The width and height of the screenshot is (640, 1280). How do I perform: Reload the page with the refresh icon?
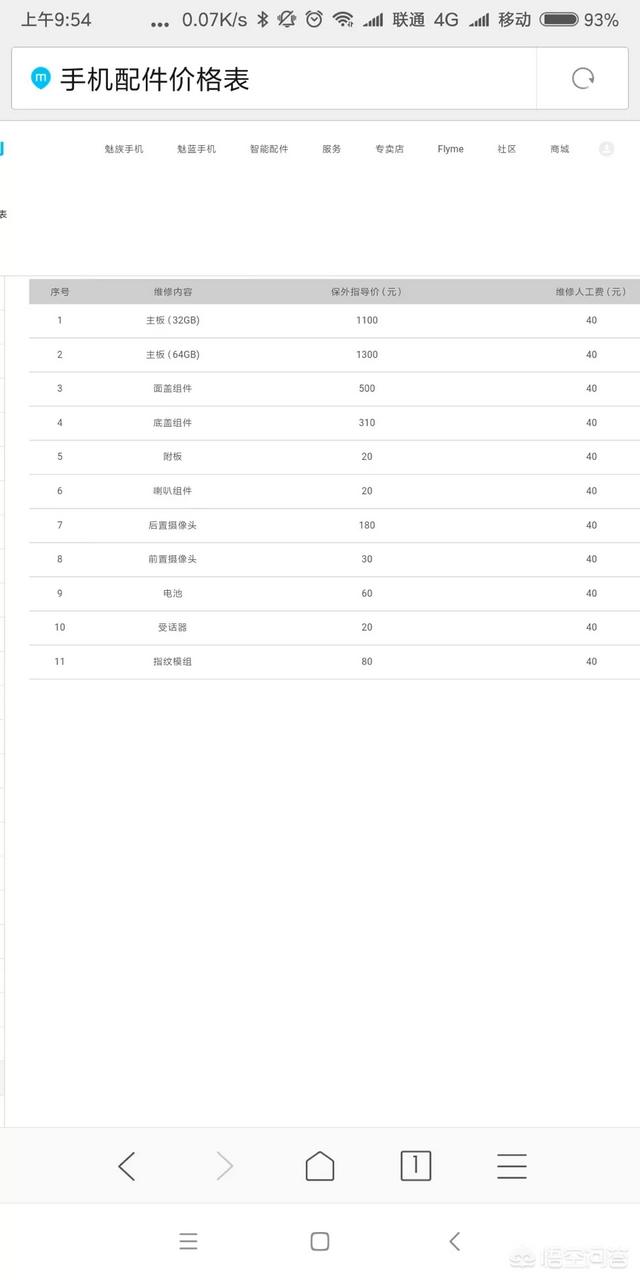pyautogui.click(x=583, y=79)
